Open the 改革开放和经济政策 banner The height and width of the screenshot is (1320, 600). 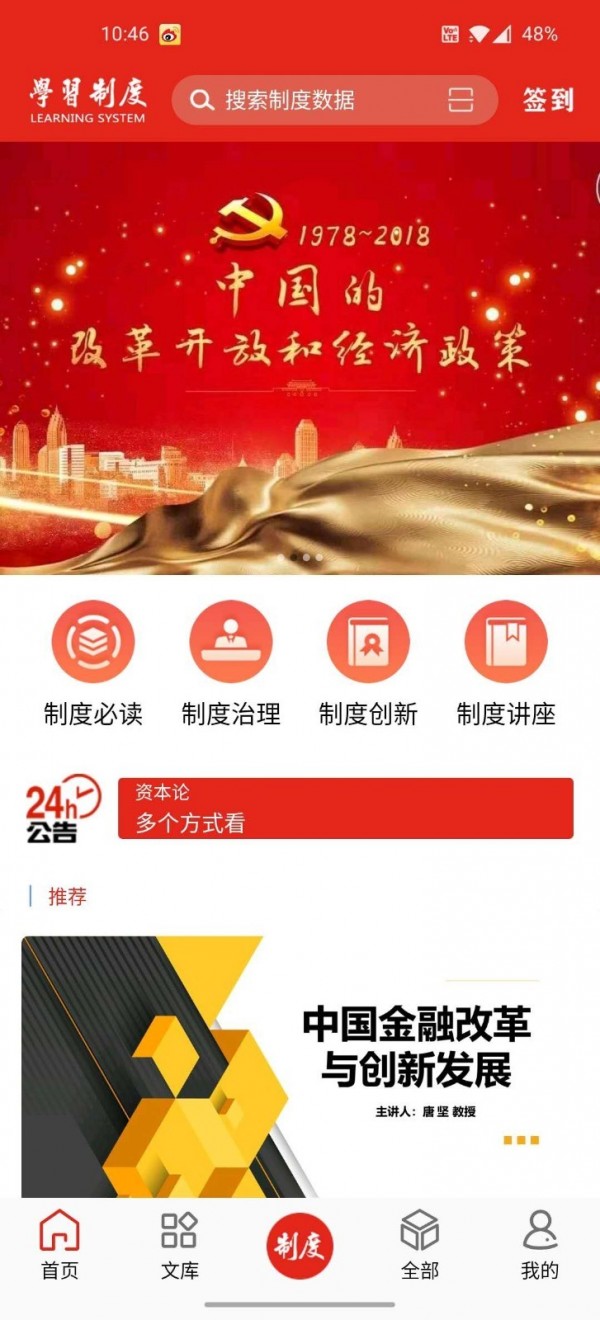(300, 358)
